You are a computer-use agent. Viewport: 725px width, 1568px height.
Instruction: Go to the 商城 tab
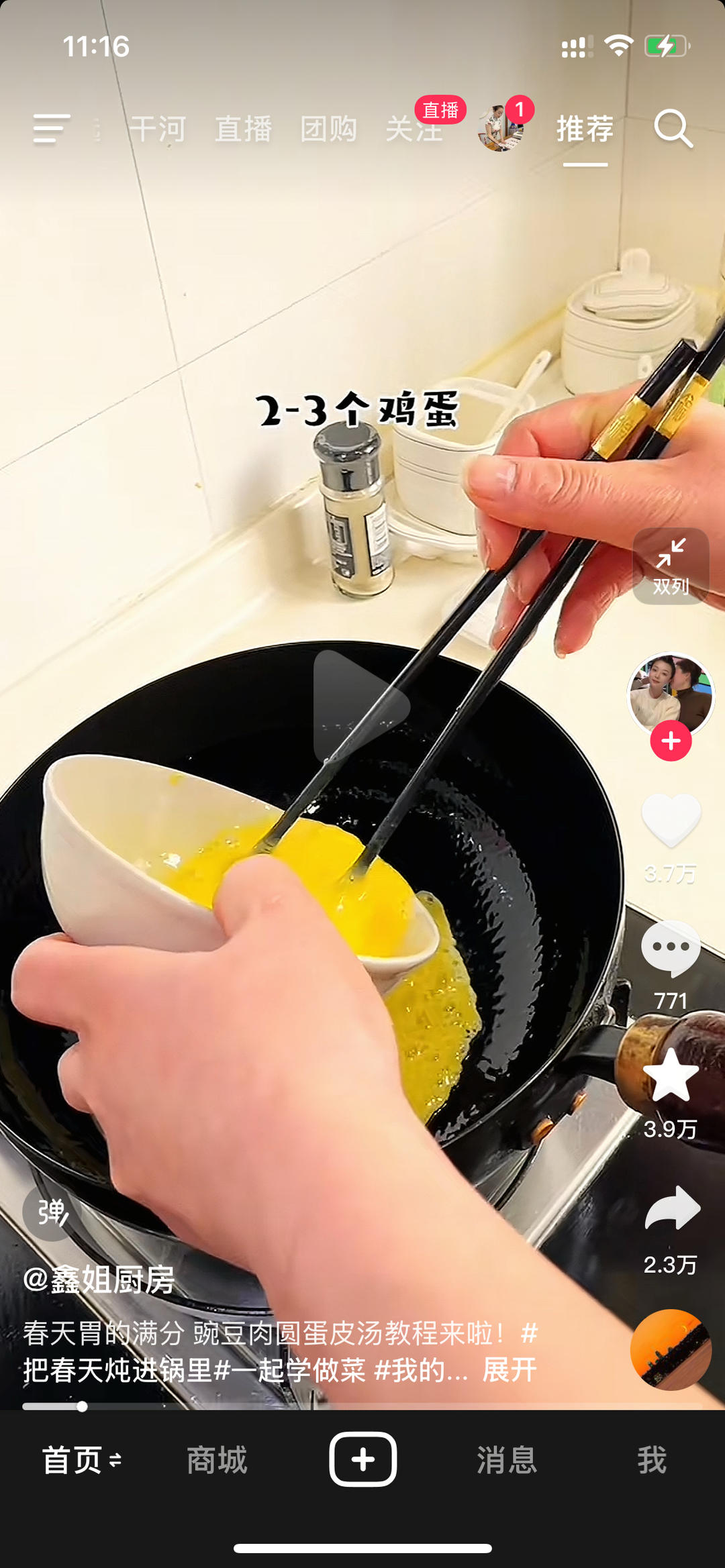click(217, 1460)
